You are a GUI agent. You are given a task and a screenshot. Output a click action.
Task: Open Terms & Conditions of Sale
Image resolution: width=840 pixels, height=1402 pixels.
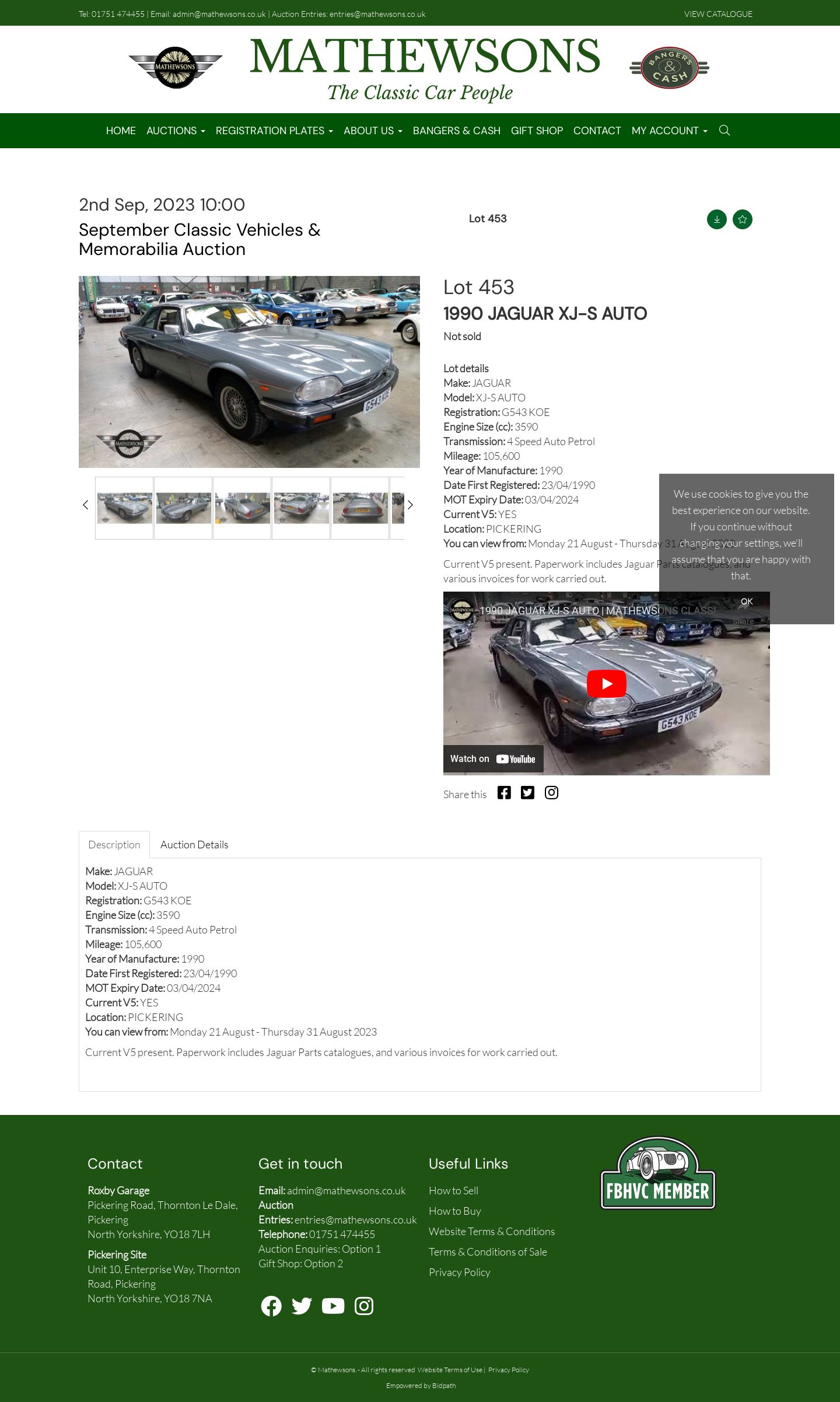488,1251
